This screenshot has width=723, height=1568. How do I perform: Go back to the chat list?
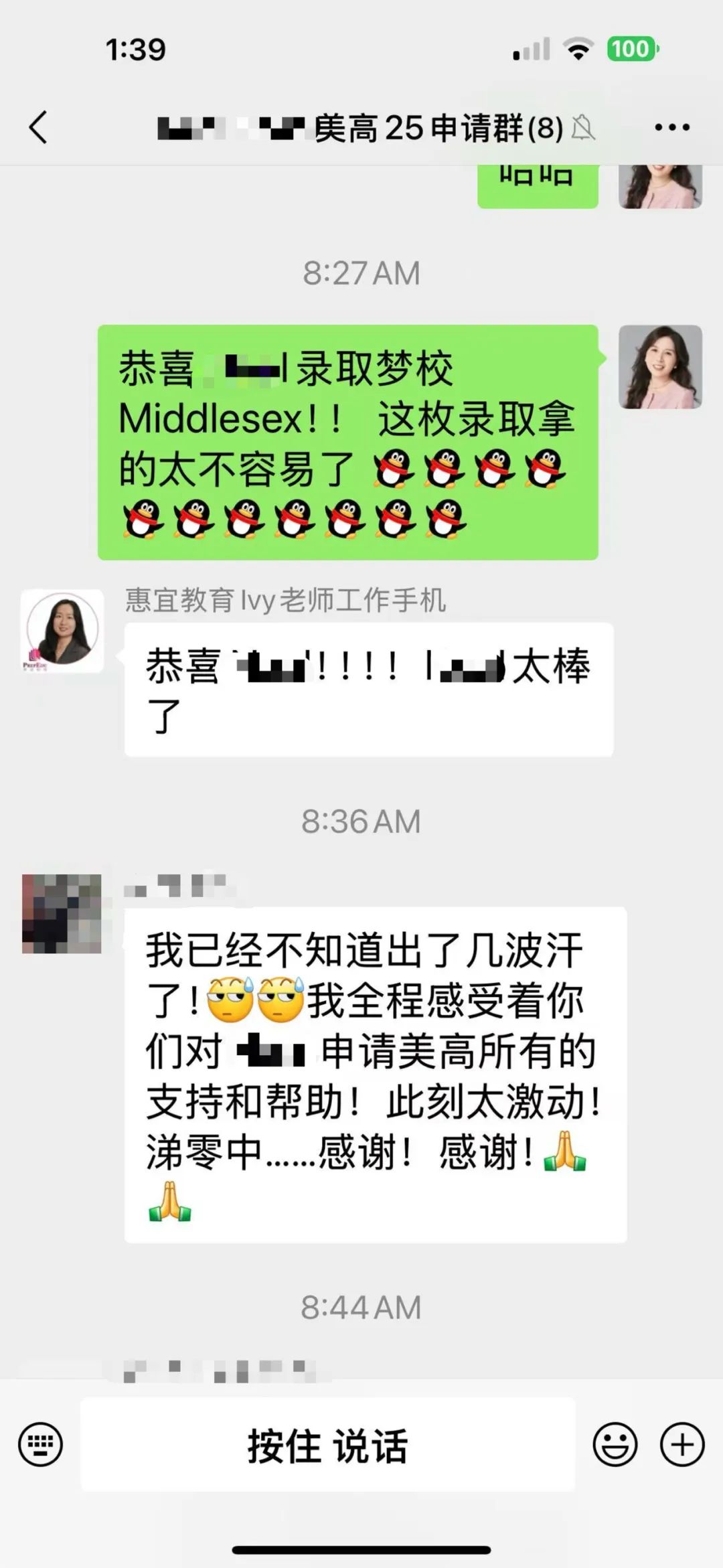click(x=38, y=127)
